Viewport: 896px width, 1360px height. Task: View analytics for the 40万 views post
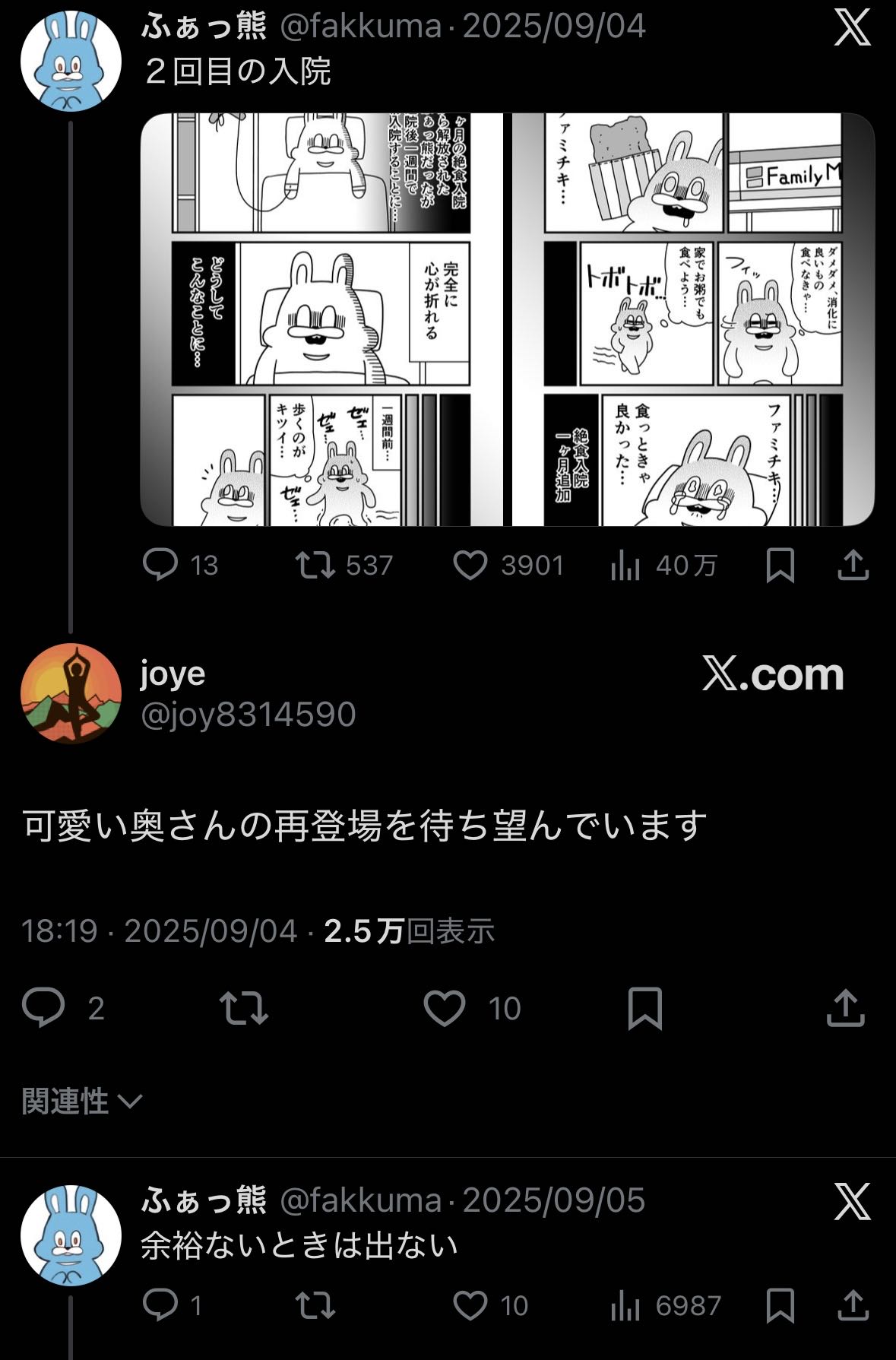[x=625, y=566]
